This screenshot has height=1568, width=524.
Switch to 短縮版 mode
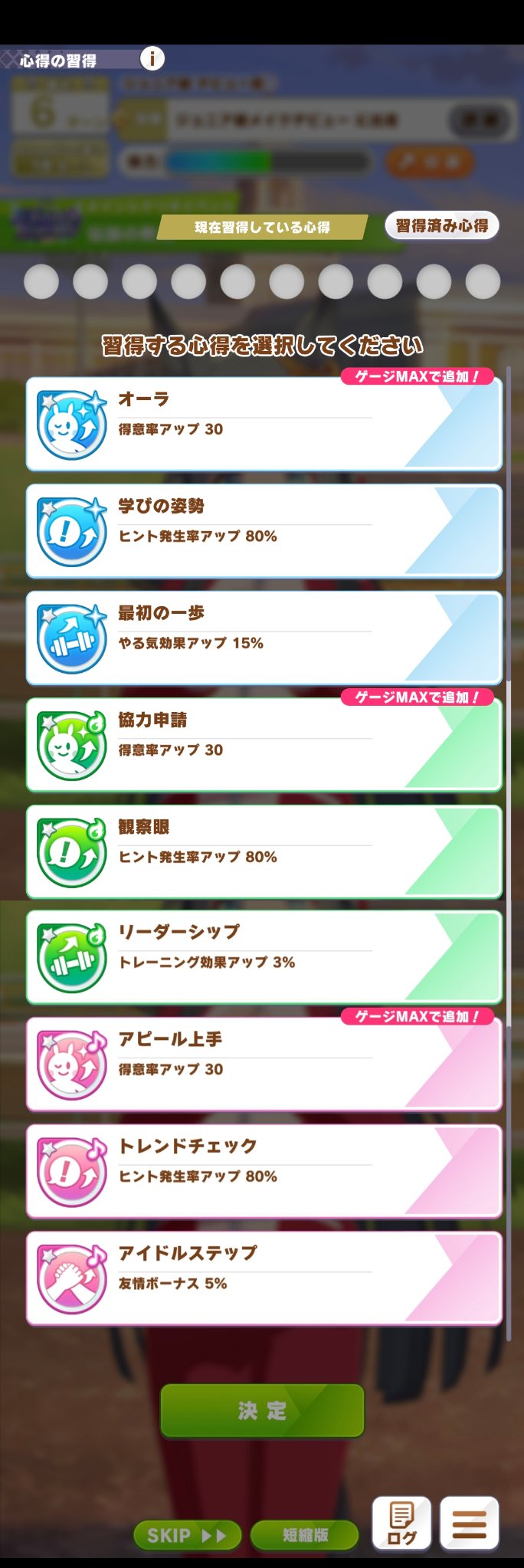305,1534
